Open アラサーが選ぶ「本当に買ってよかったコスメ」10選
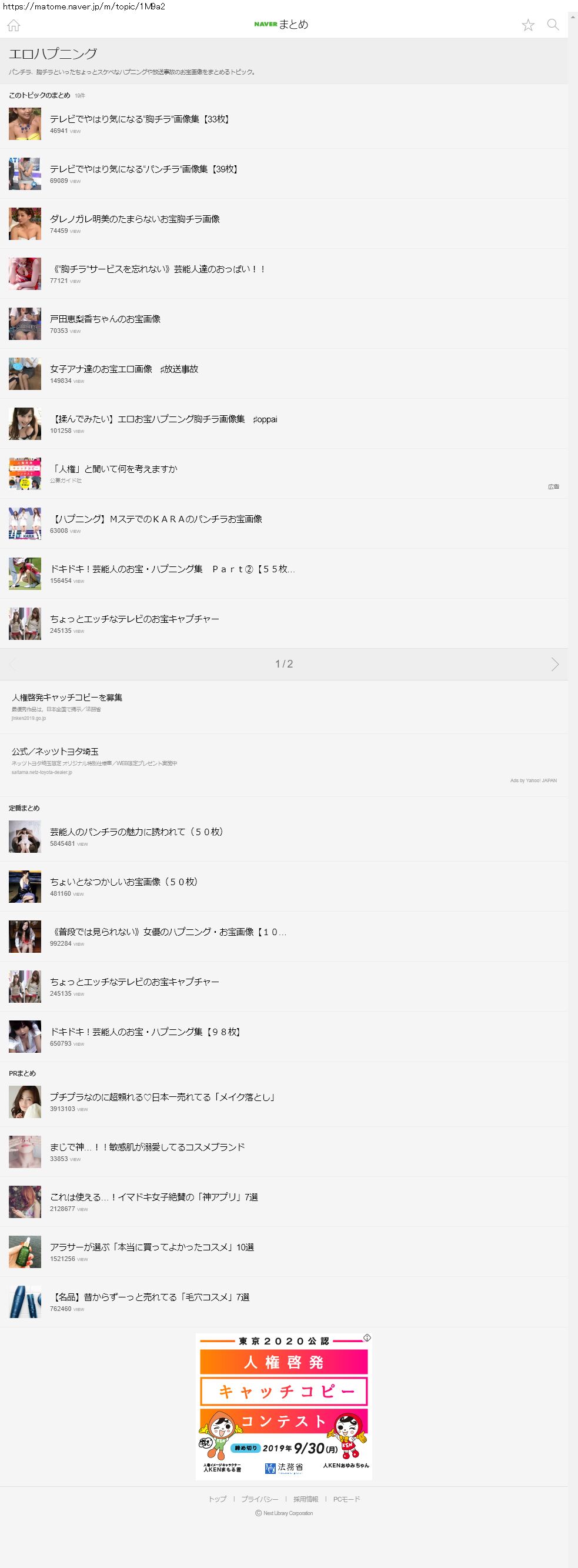578x1568 pixels. [x=152, y=1247]
